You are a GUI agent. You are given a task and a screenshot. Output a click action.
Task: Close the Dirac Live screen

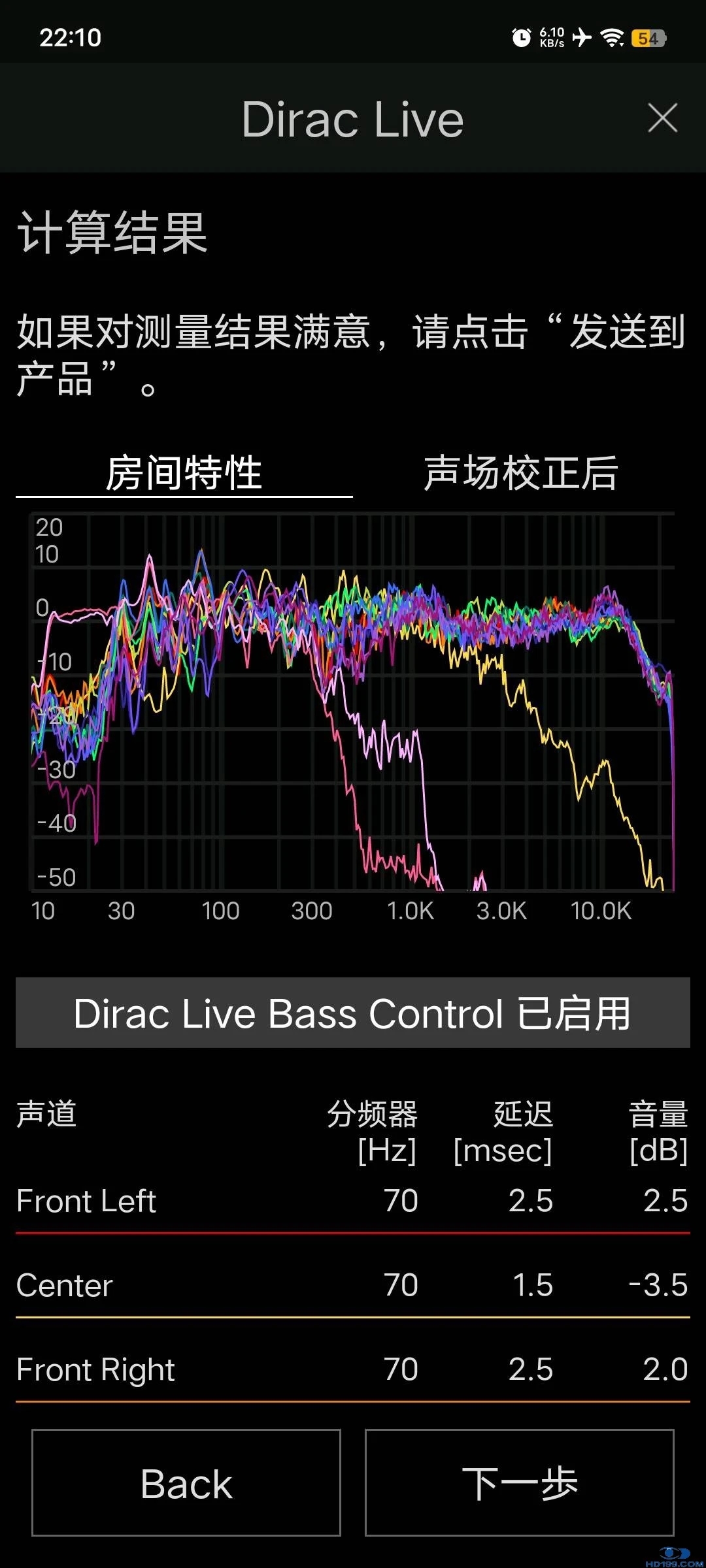(662, 118)
